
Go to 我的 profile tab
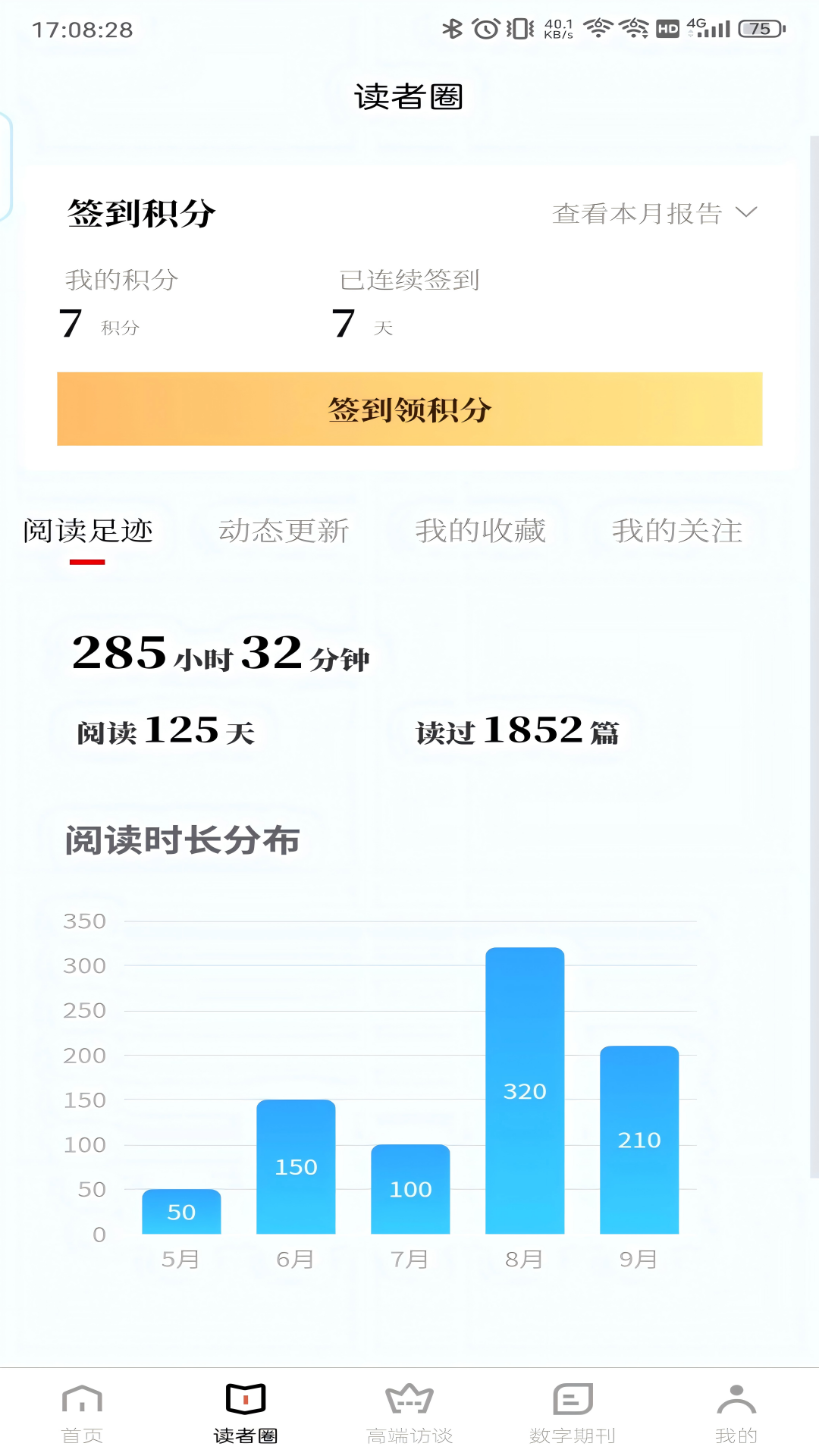coord(736,1413)
